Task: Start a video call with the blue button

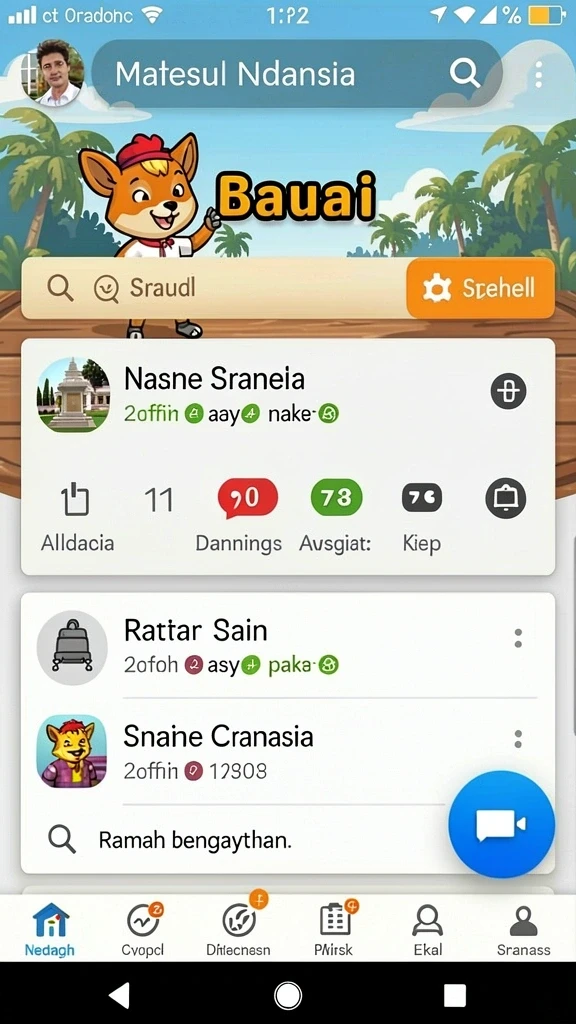Action: (502, 824)
